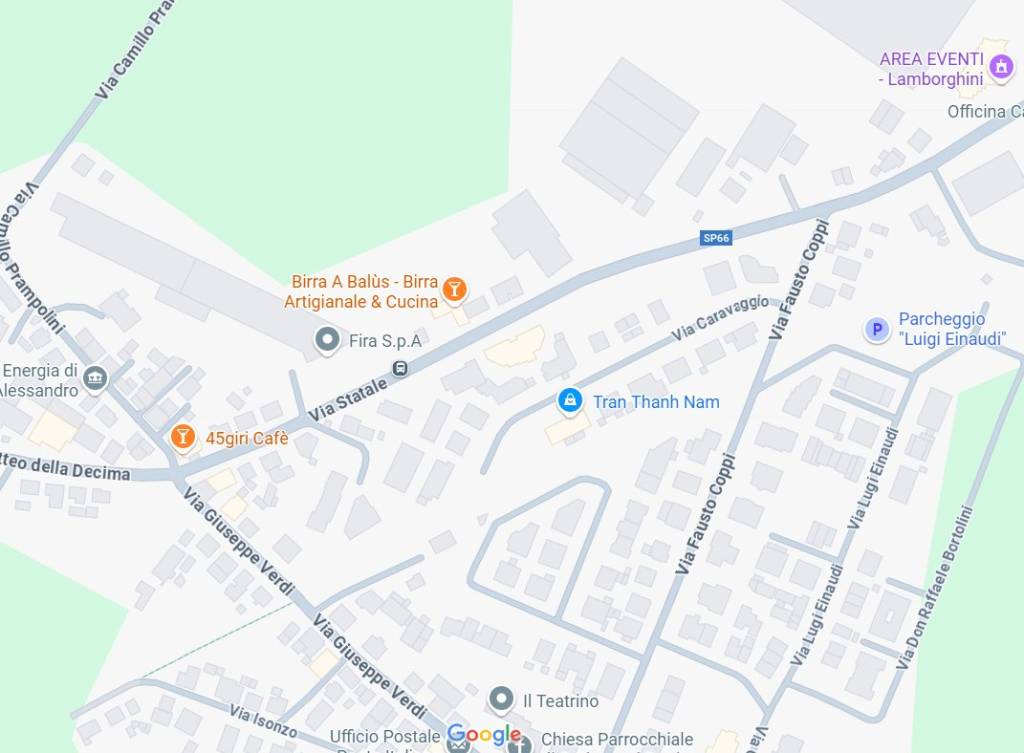1024x753 pixels.
Task: Tap the Il Teatrino place pin
Action: pyautogui.click(x=501, y=699)
